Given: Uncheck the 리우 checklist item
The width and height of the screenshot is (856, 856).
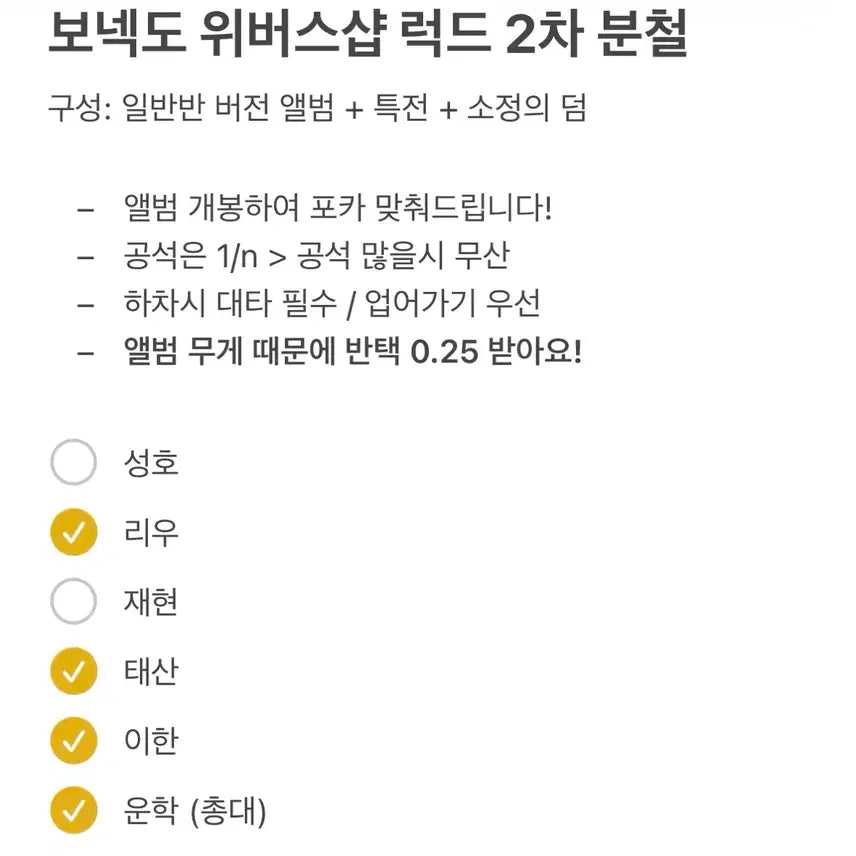Looking at the screenshot, I should 73,532.
